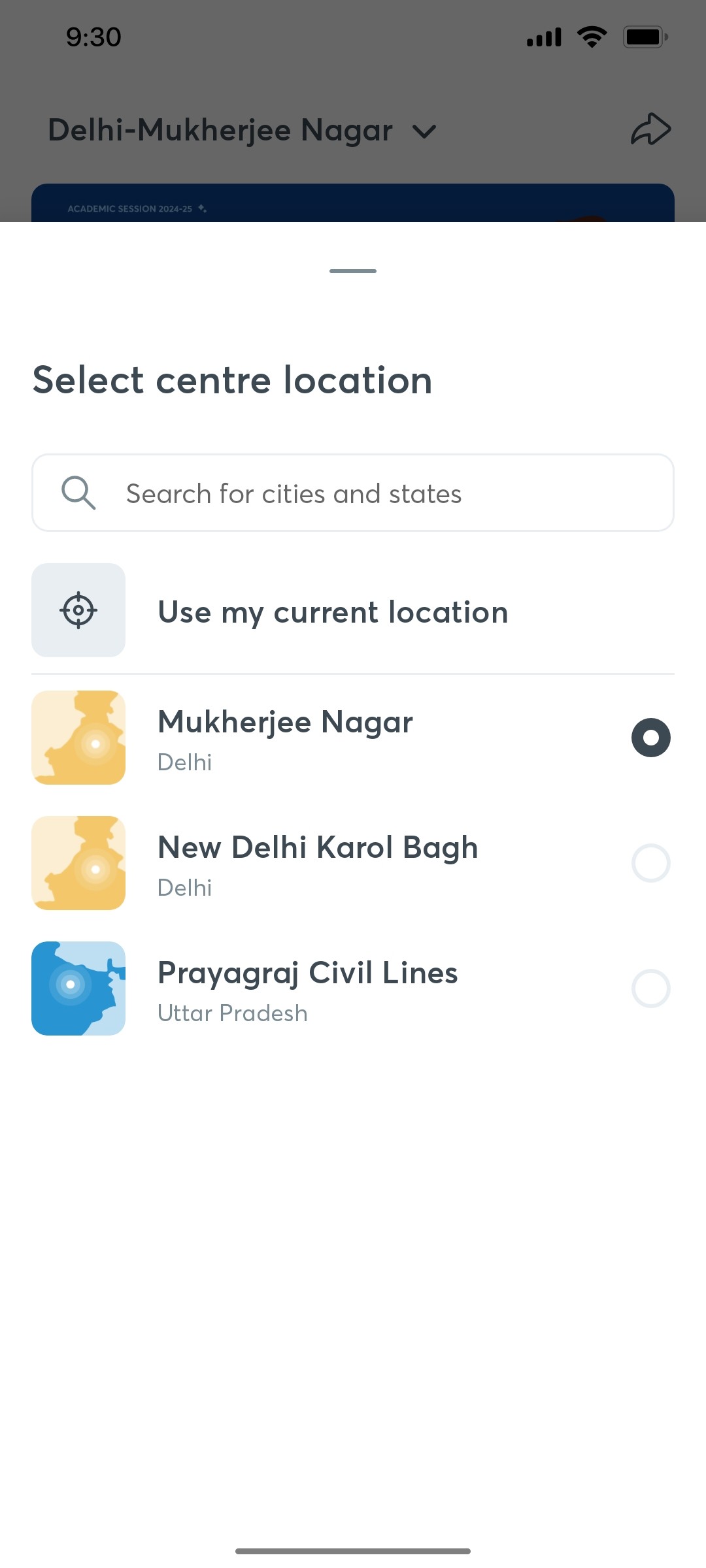The image size is (706, 1568).
Task: Tap the Wi-Fi icon in the status bar
Action: [590, 37]
